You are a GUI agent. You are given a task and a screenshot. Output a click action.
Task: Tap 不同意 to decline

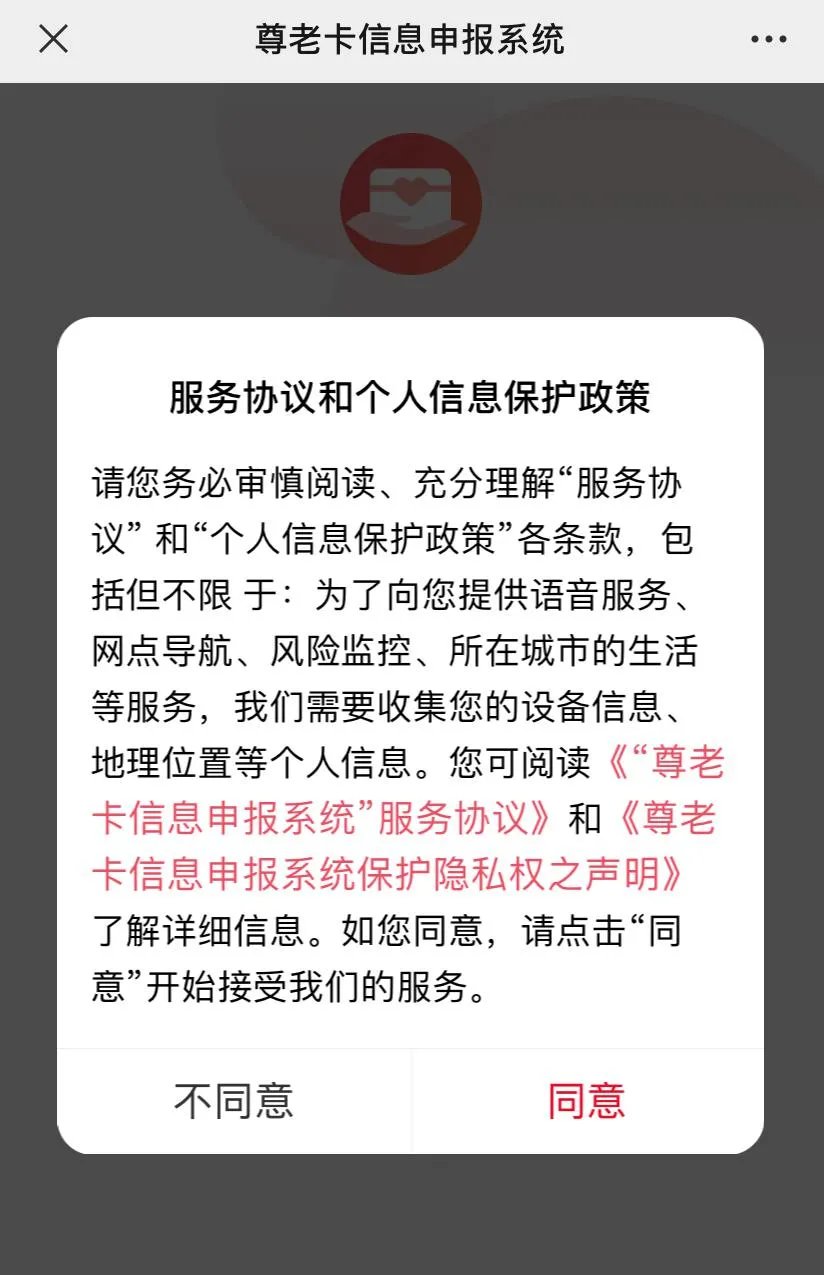pyautogui.click(x=234, y=1100)
